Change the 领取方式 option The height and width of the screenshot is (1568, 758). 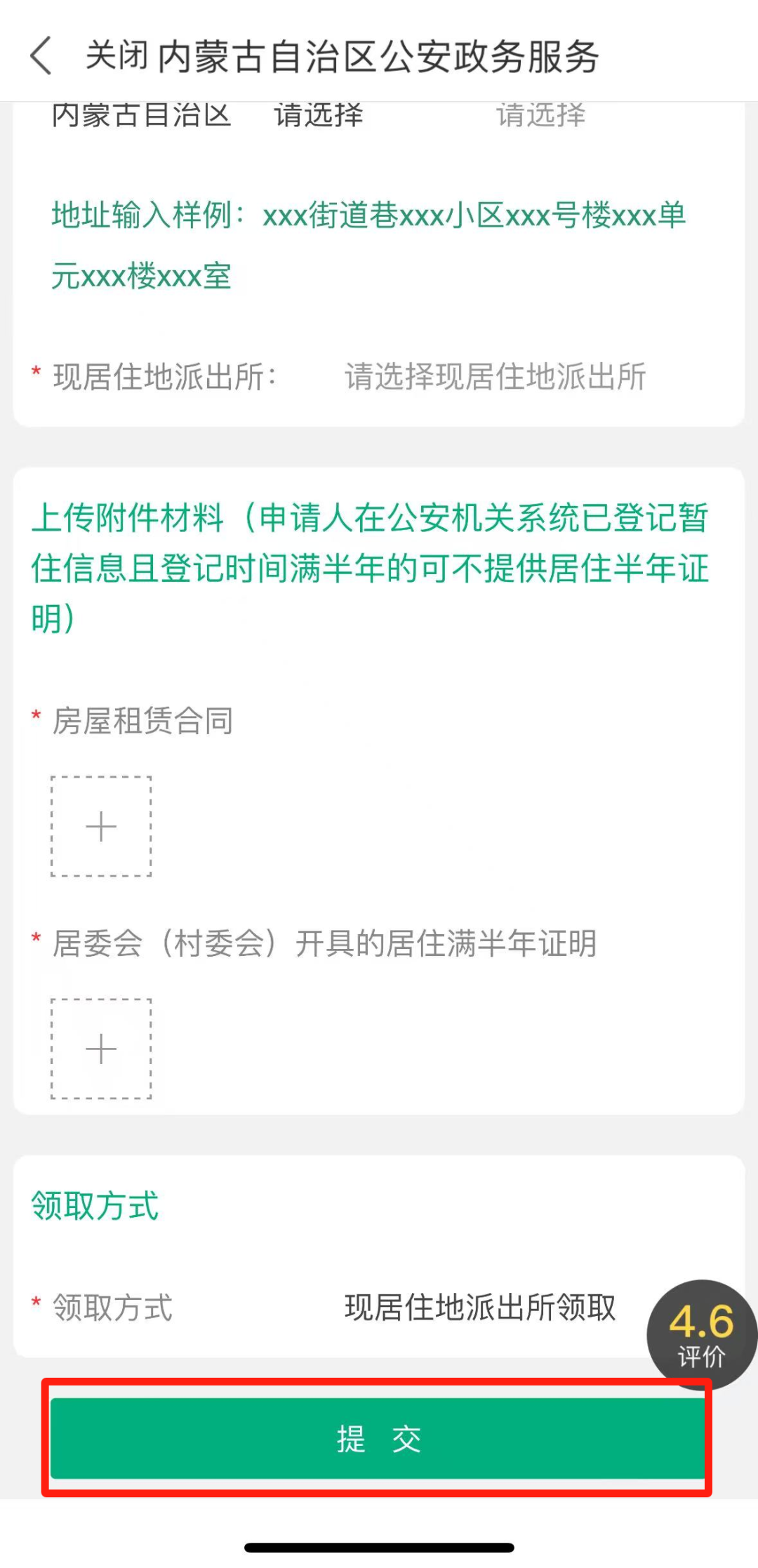click(x=479, y=1308)
